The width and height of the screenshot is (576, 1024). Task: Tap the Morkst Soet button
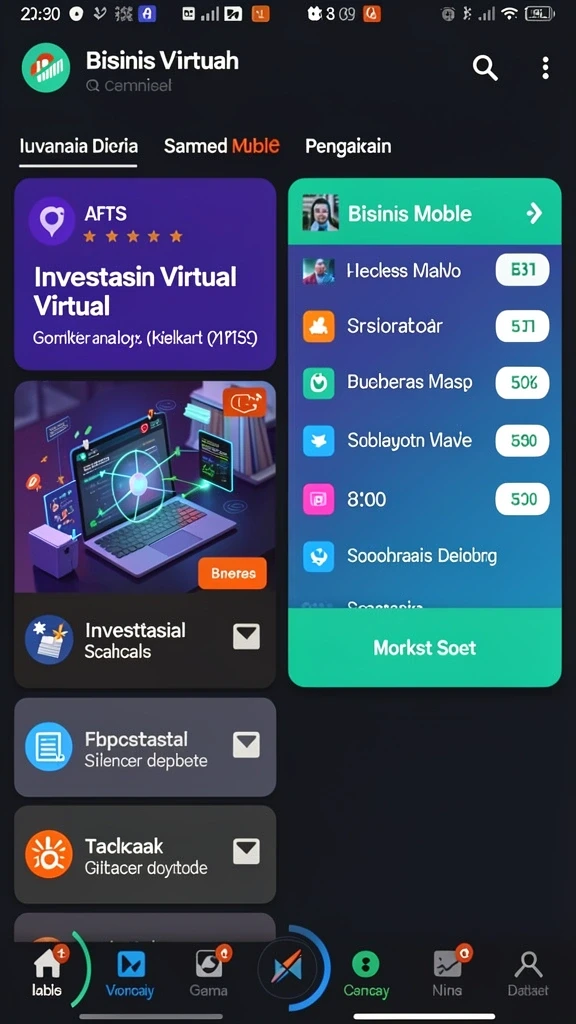(424, 647)
